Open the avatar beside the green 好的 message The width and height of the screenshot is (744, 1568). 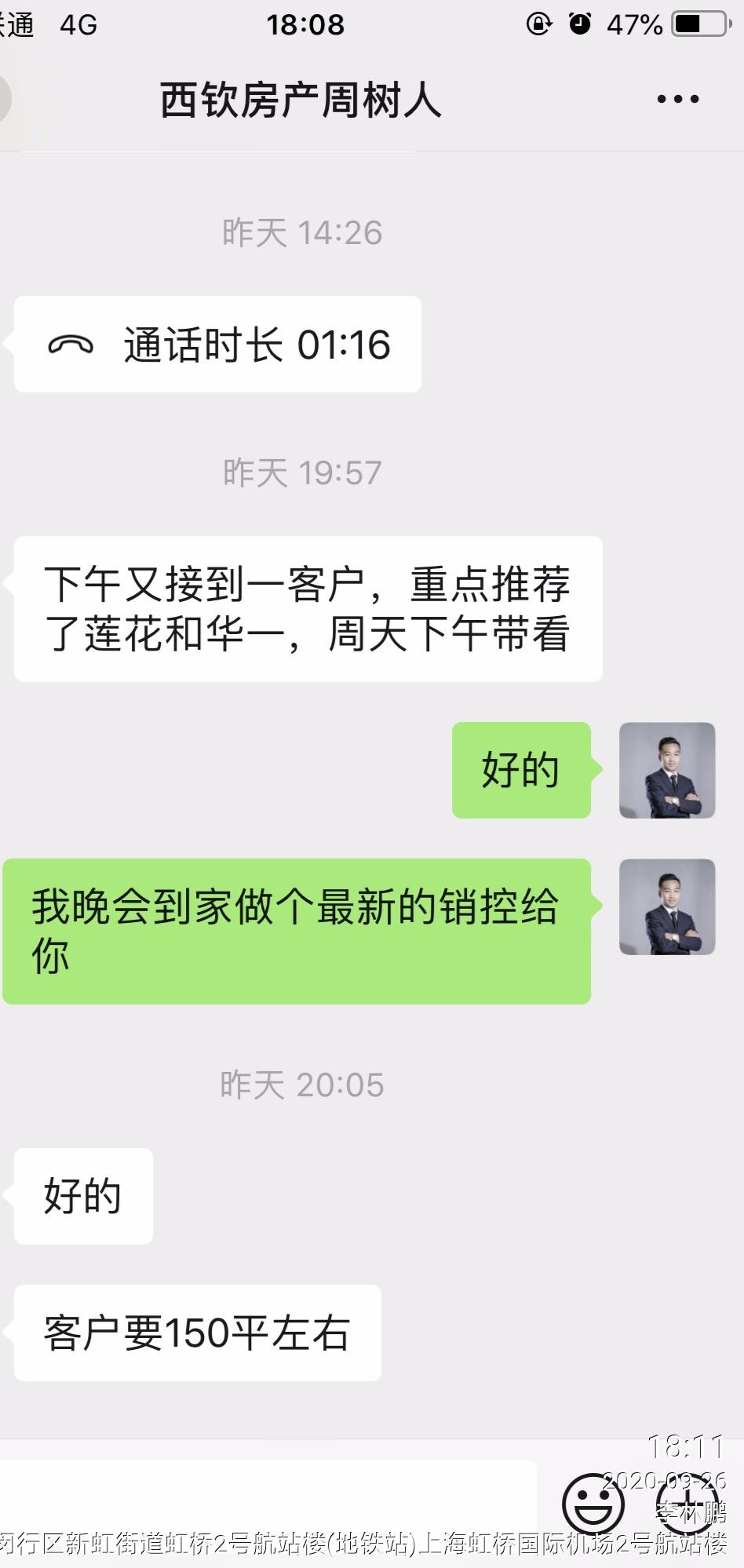pyautogui.click(x=667, y=770)
